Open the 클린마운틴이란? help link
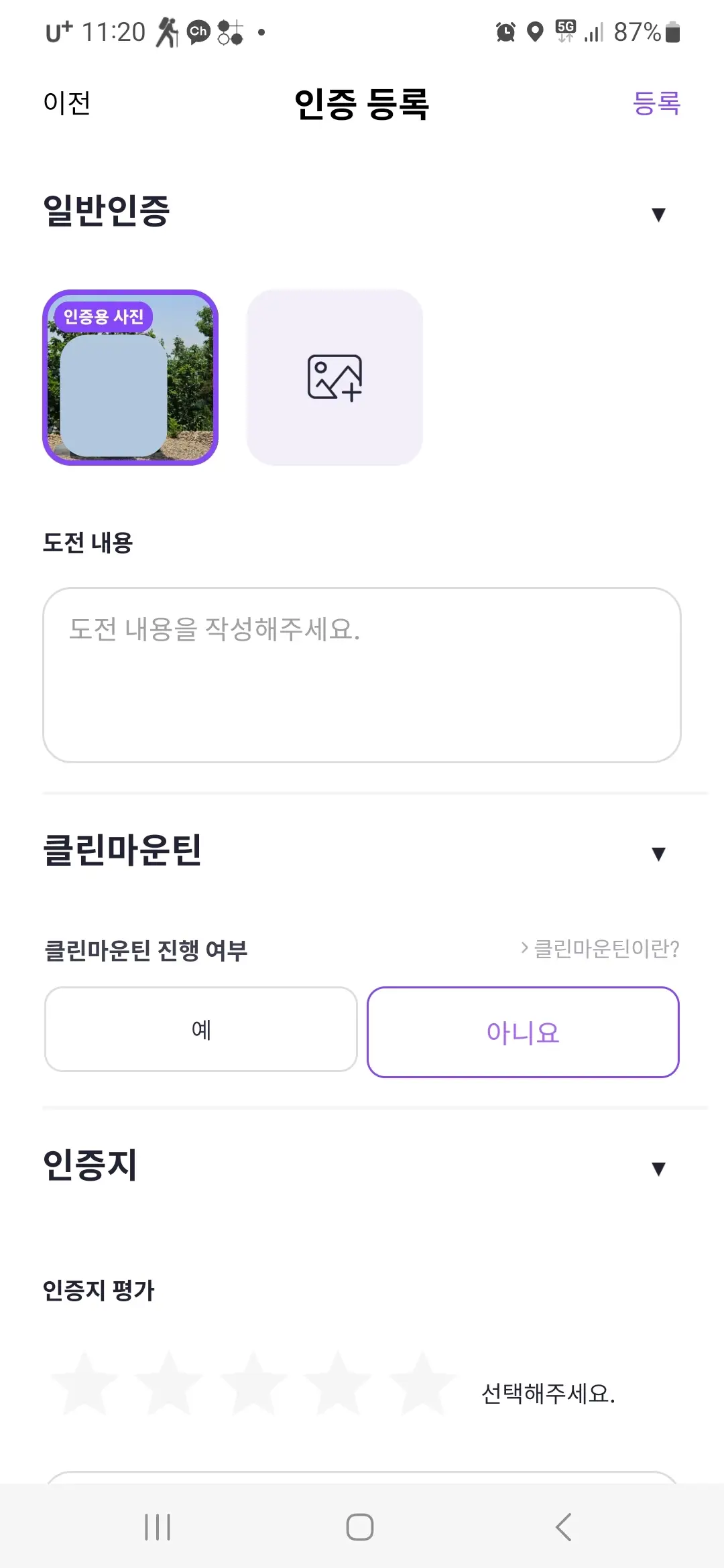Screen dimensions: 724x1568 click(600, 948)
